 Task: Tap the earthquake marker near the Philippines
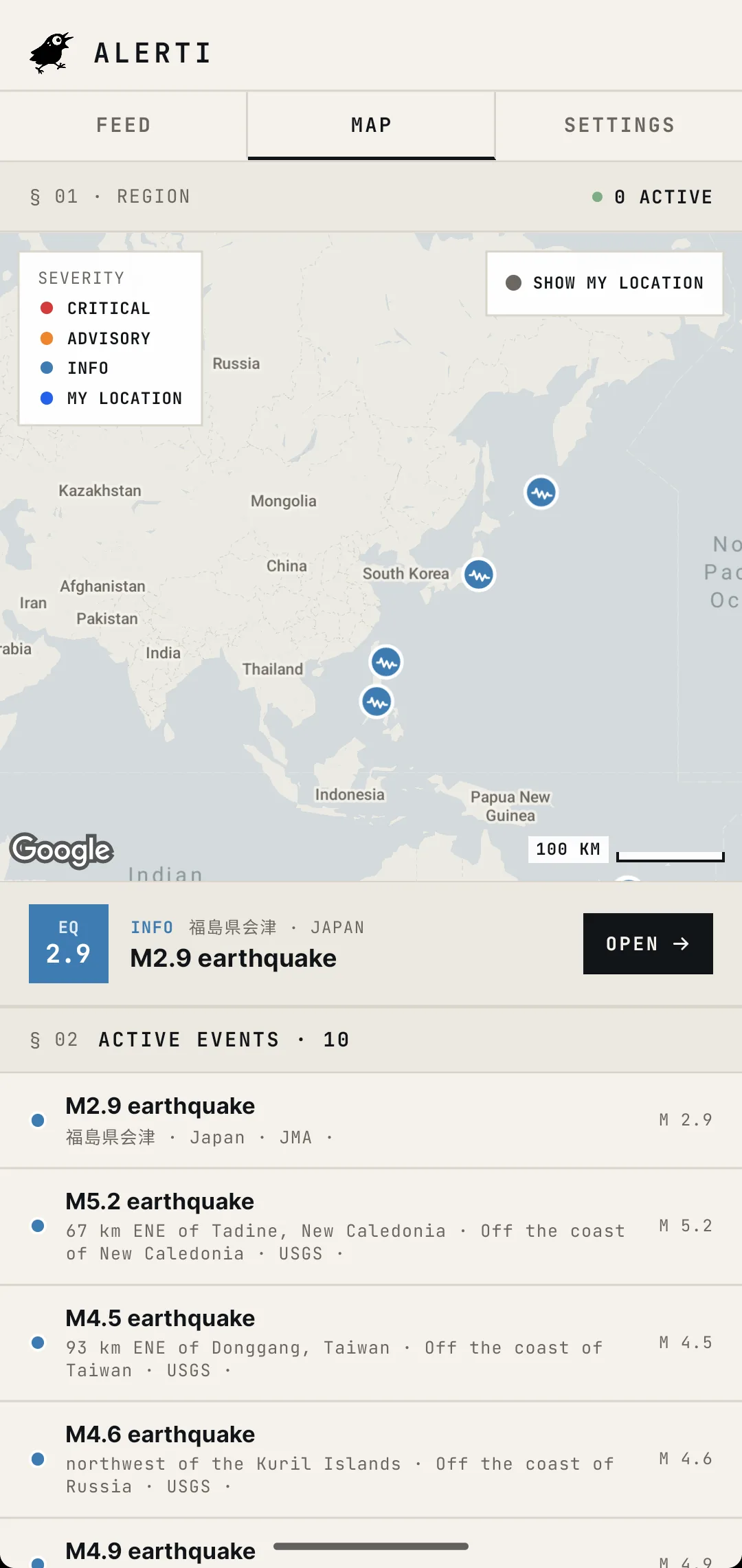[377, 702]
